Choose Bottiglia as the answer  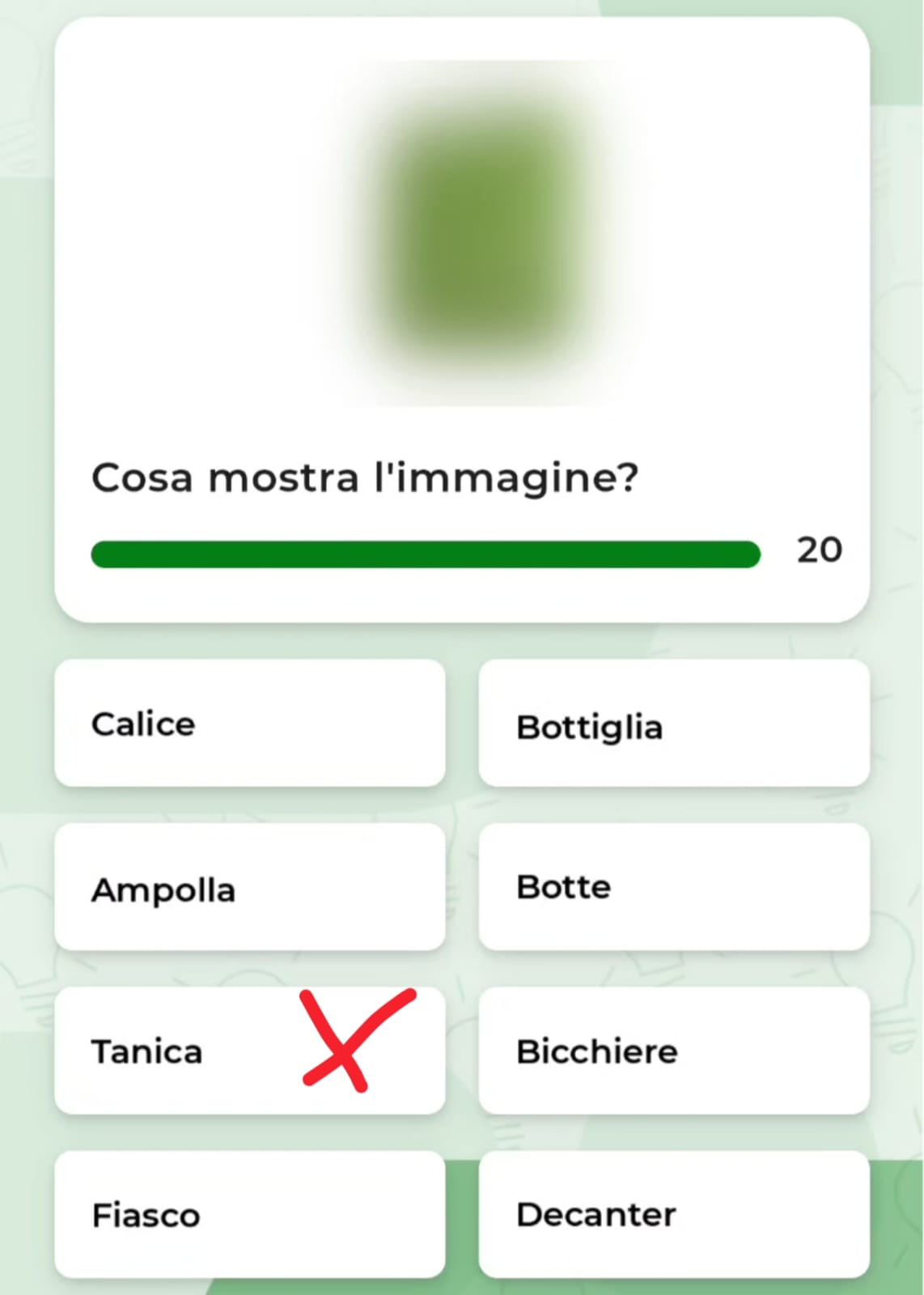coord(673,723)
